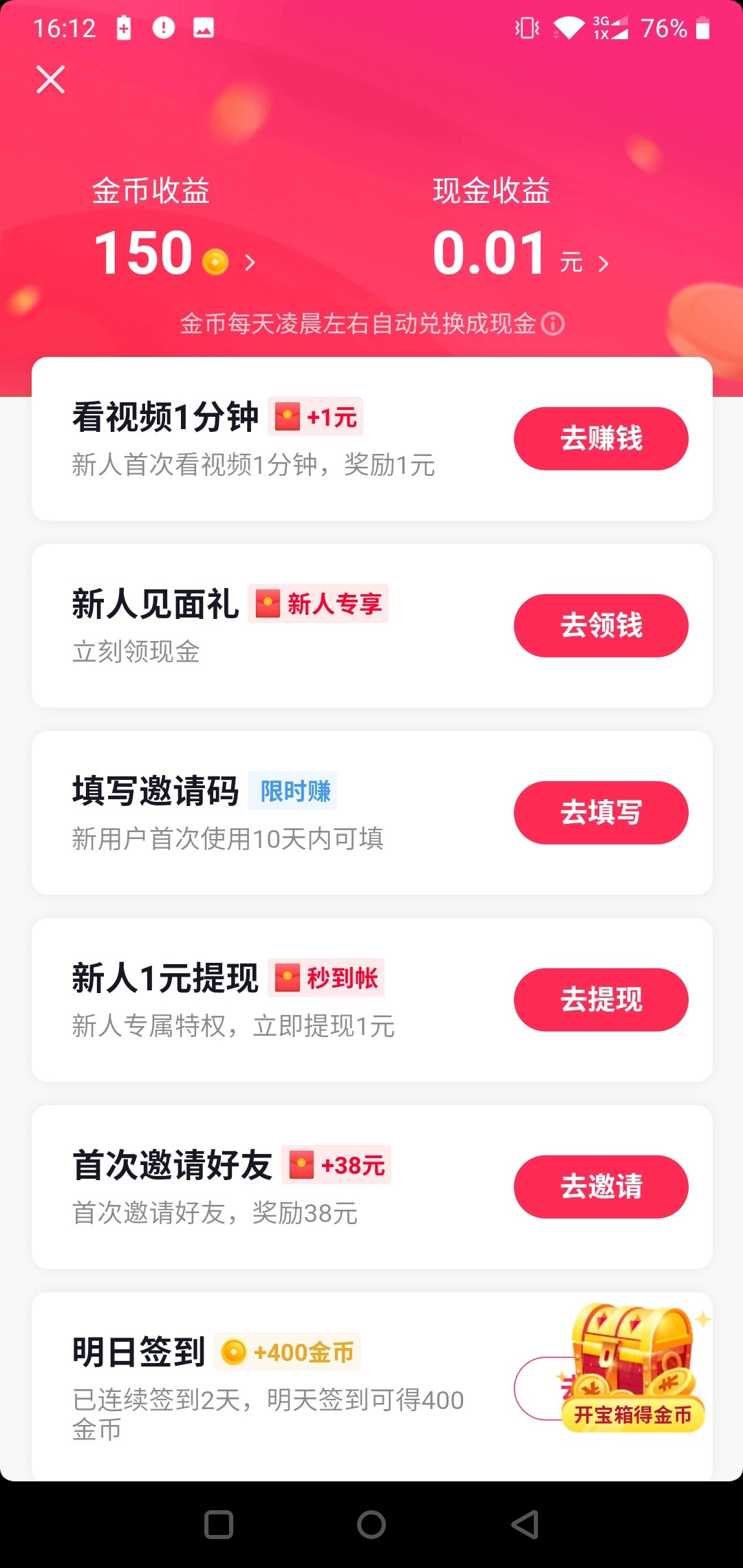Tap 去领钱 to claim newcomer gift
Image resolution: width=743 pixels, height=1568 pixels.
point(601,626)
